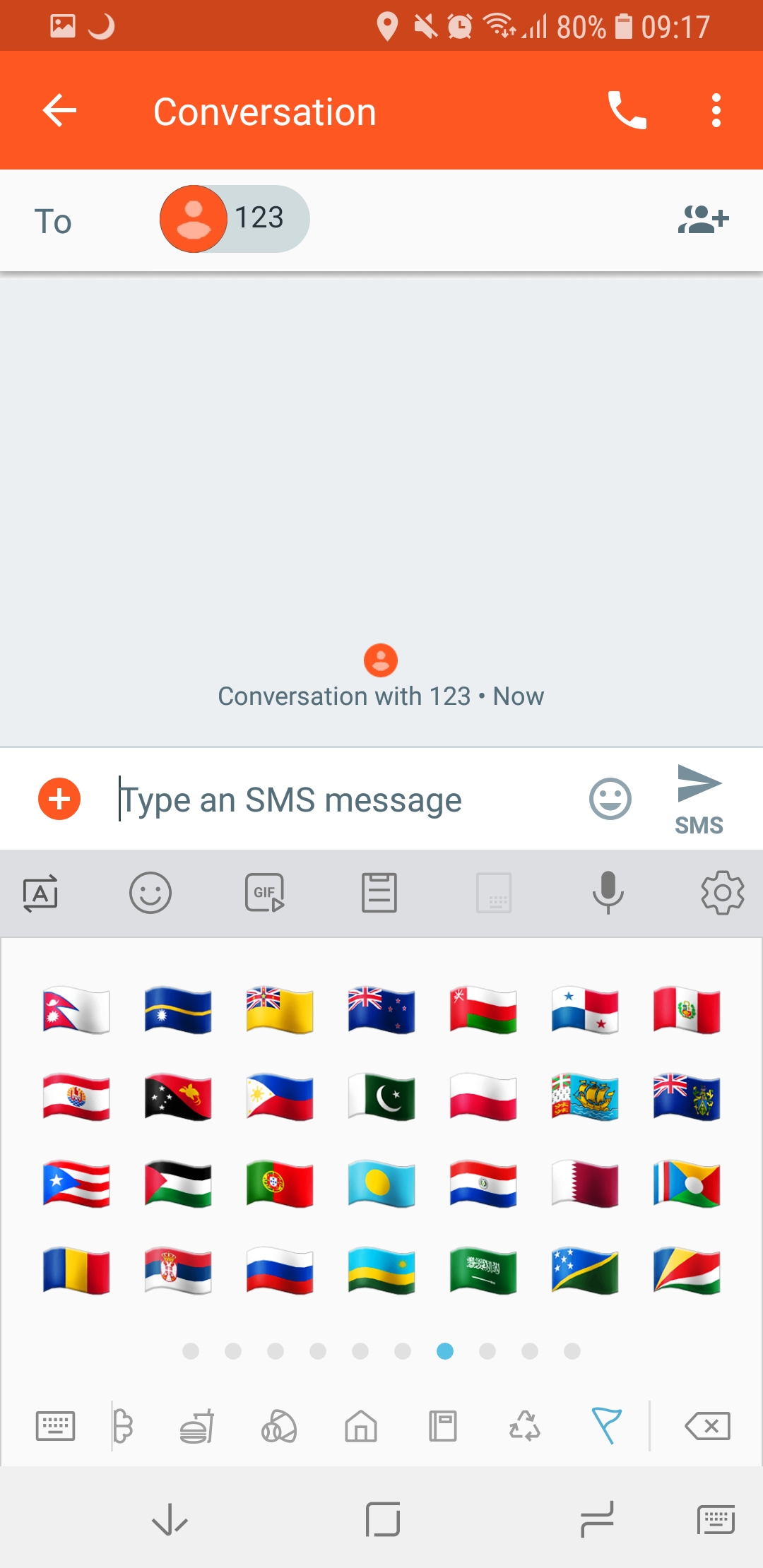Call the contact via phone icon
763x1568 pixels.
(x=627, y=111)
